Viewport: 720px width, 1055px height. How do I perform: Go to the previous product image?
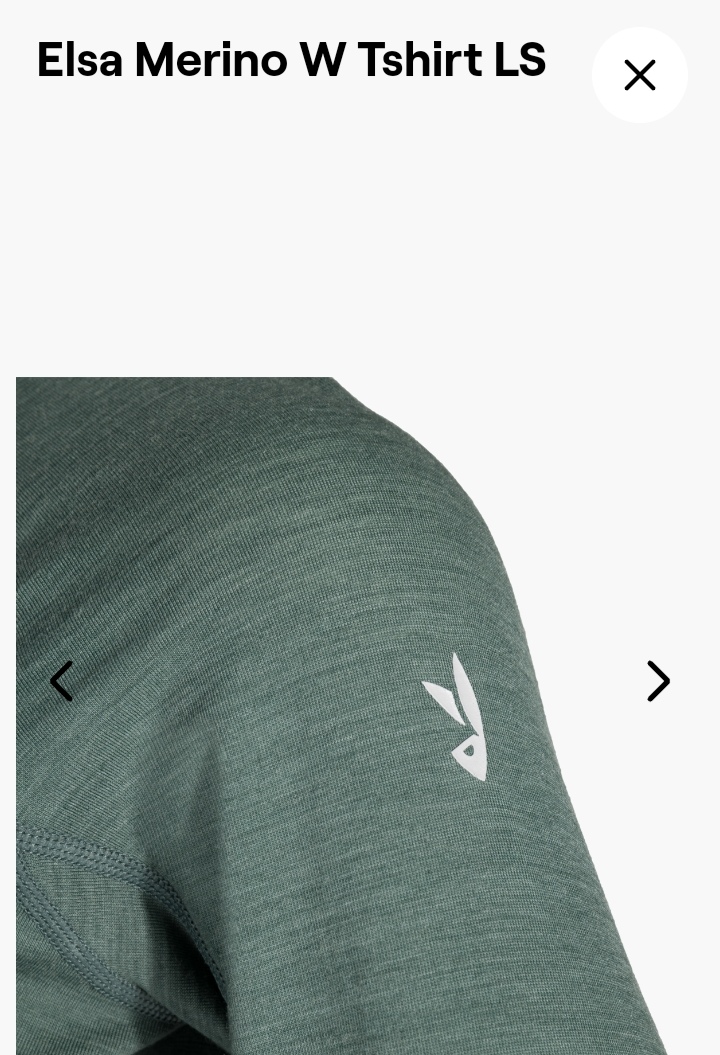pyautogui.click(x=62, y=681)
